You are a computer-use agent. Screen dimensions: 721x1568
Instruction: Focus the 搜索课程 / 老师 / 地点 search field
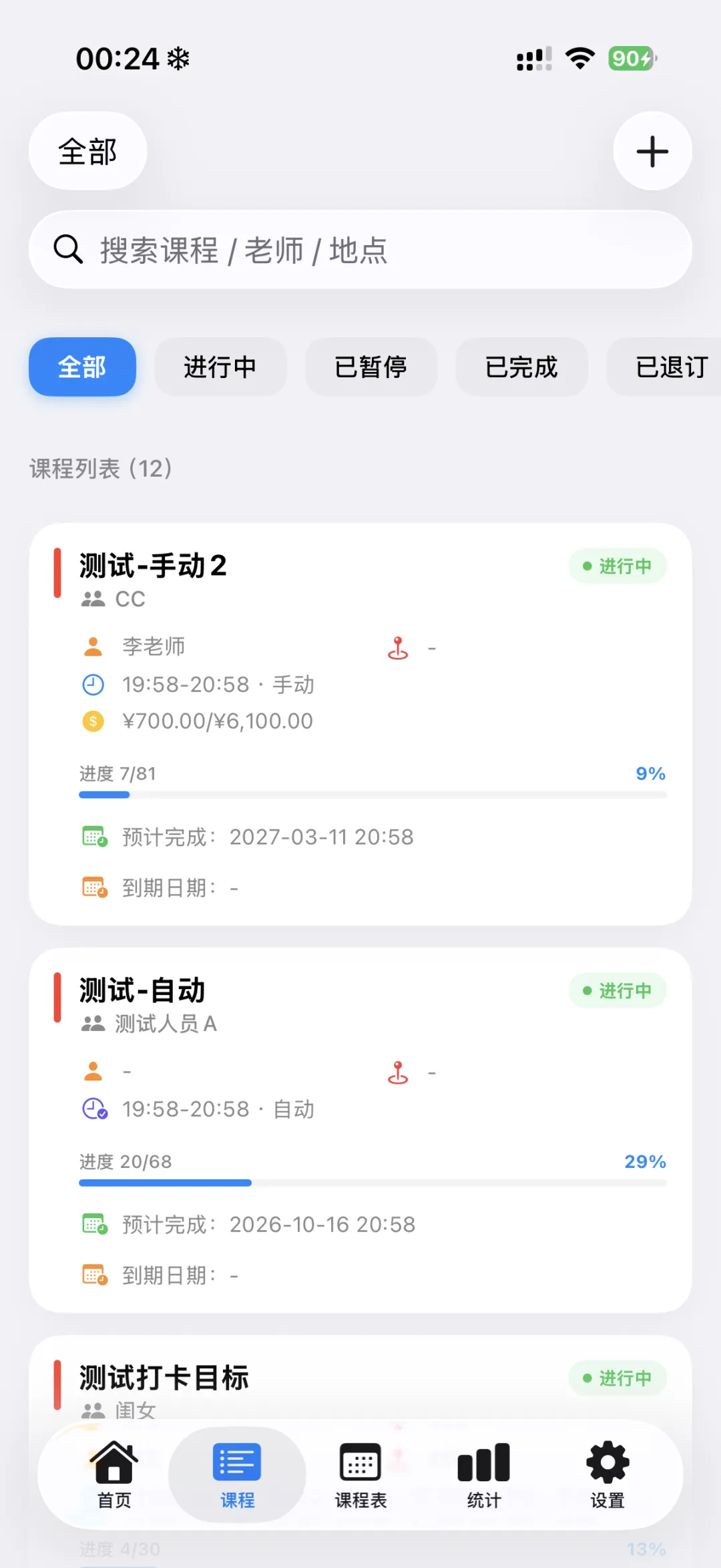coord(360,250)
